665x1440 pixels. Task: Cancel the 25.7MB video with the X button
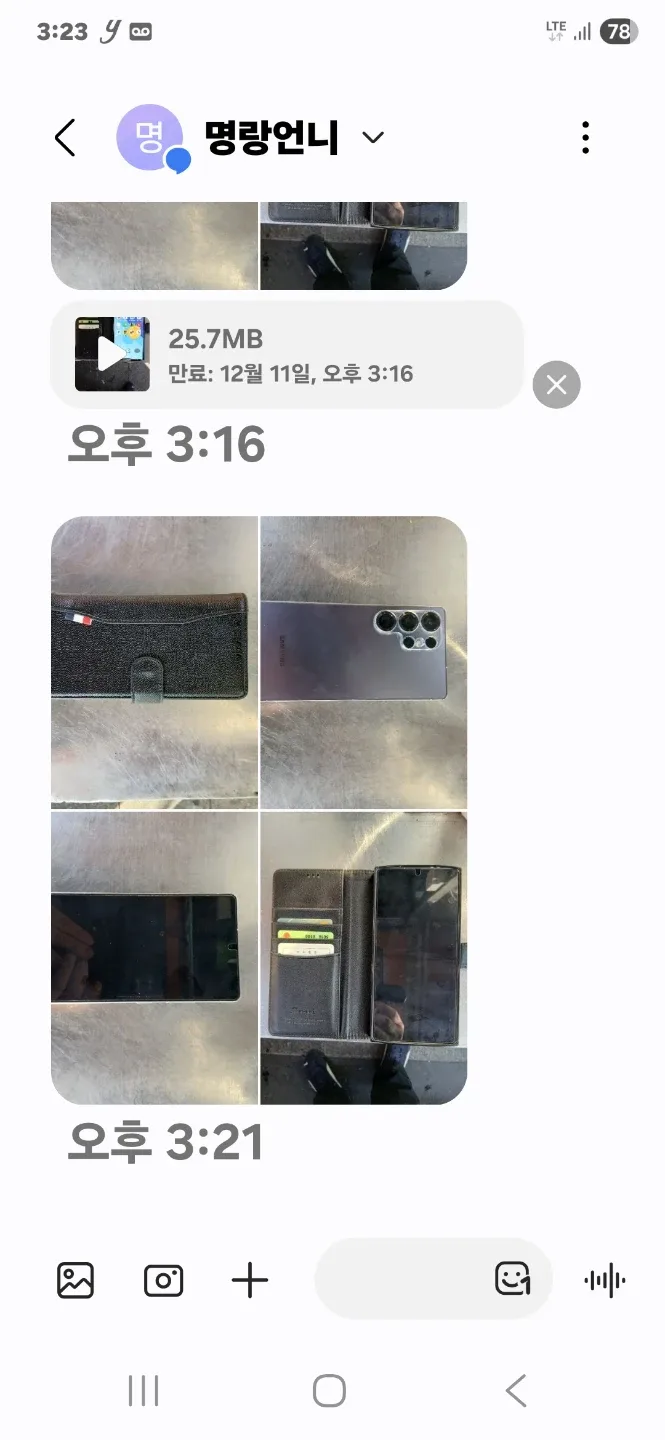(x=557, y=384)
